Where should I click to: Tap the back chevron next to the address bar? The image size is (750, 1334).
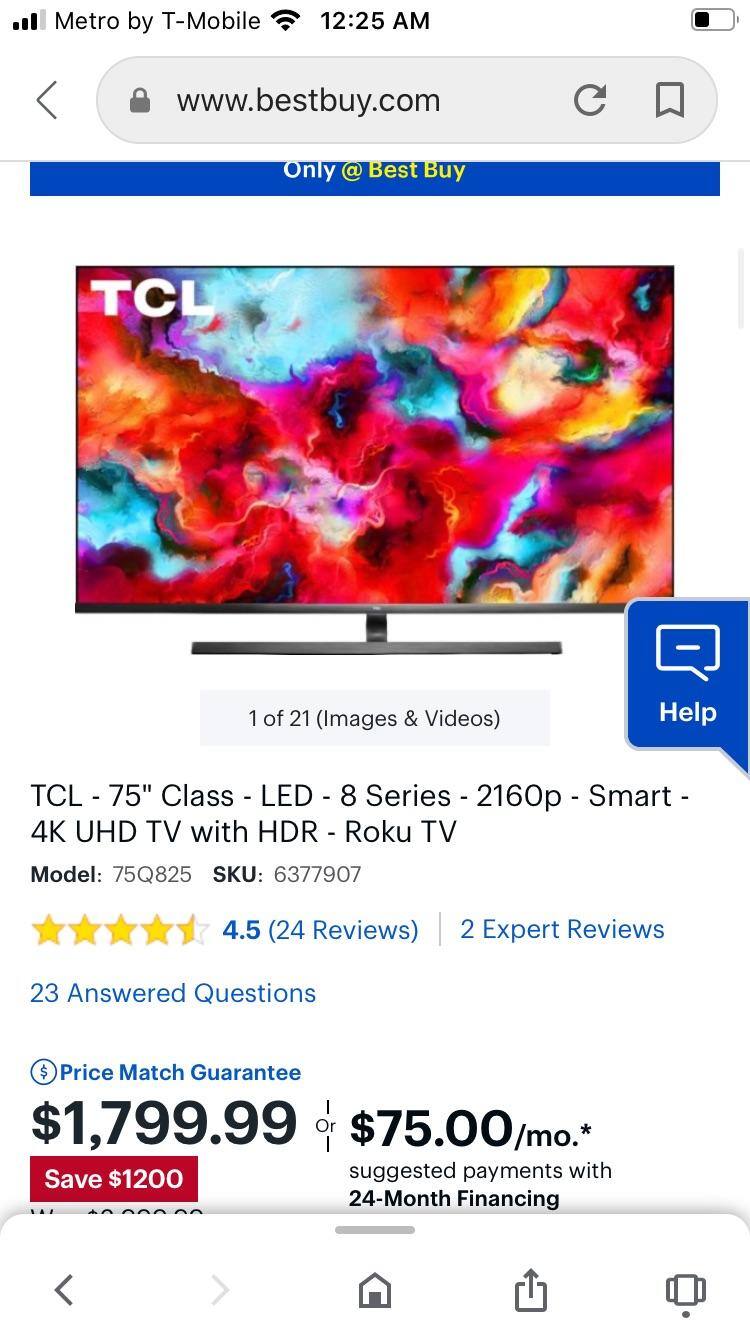coord(47,99)
